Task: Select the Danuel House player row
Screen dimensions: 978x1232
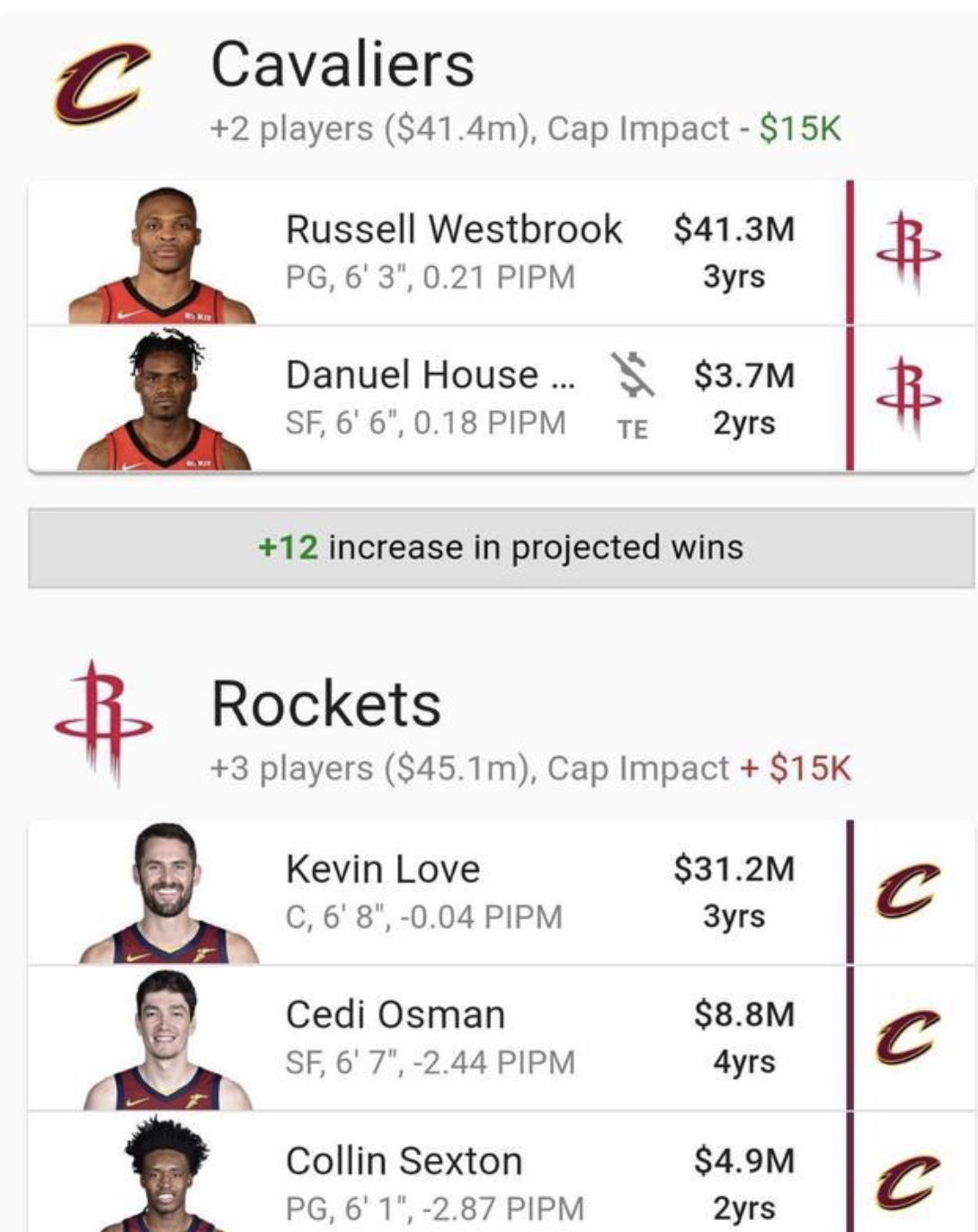Action: (431, 398)
